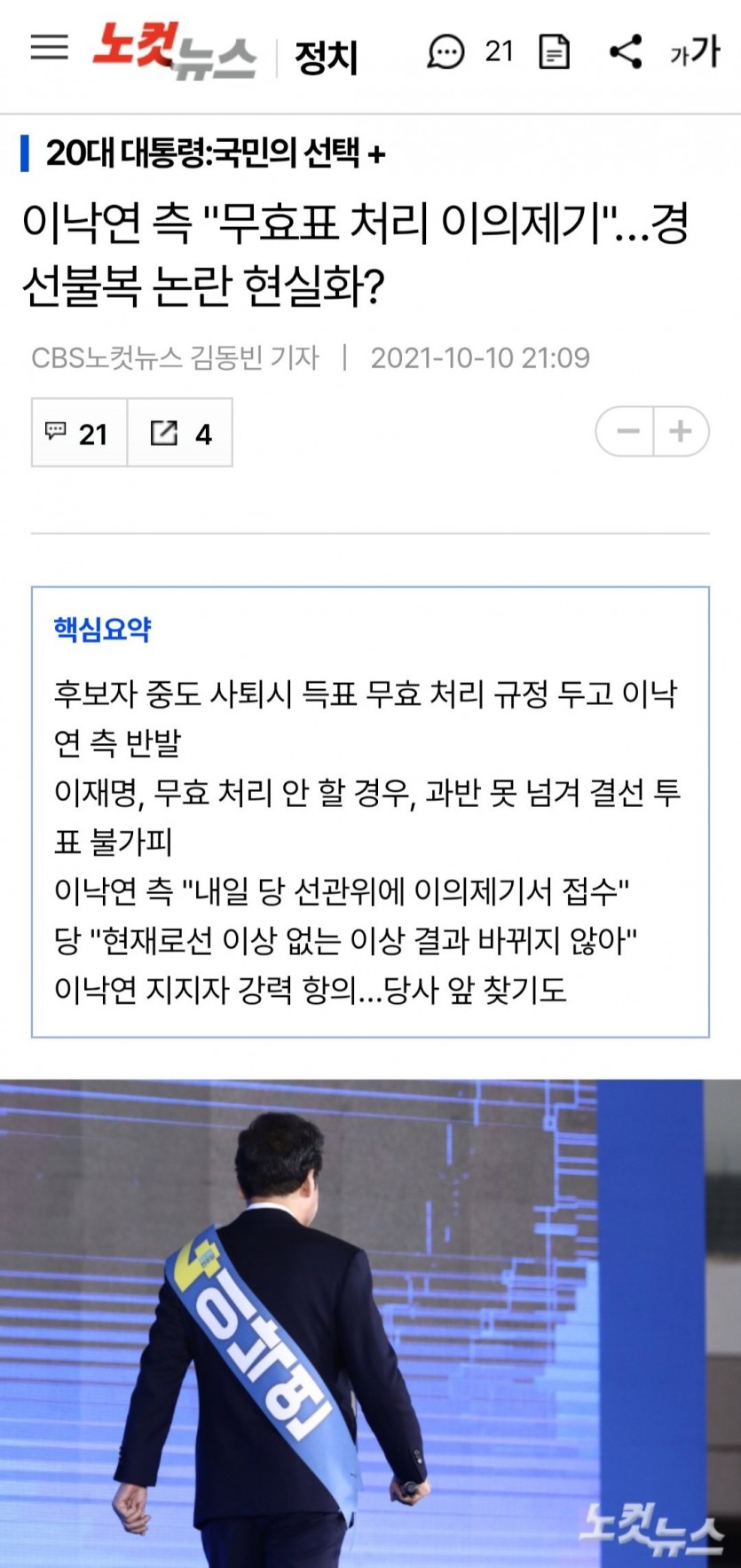Tap the share count button showing 4

181,433
